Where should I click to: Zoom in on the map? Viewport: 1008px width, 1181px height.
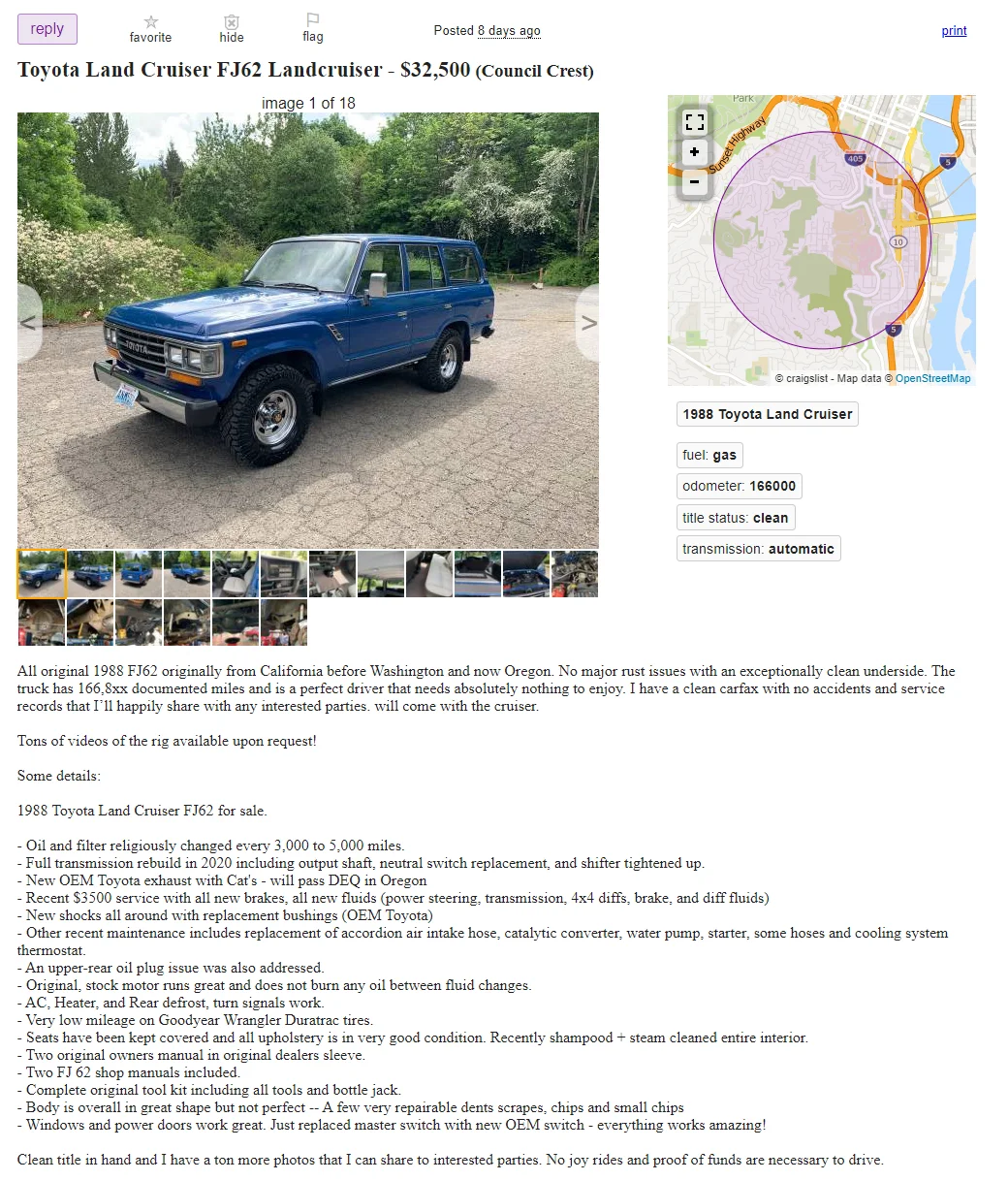pyautogui.click(x=694, y=152)
